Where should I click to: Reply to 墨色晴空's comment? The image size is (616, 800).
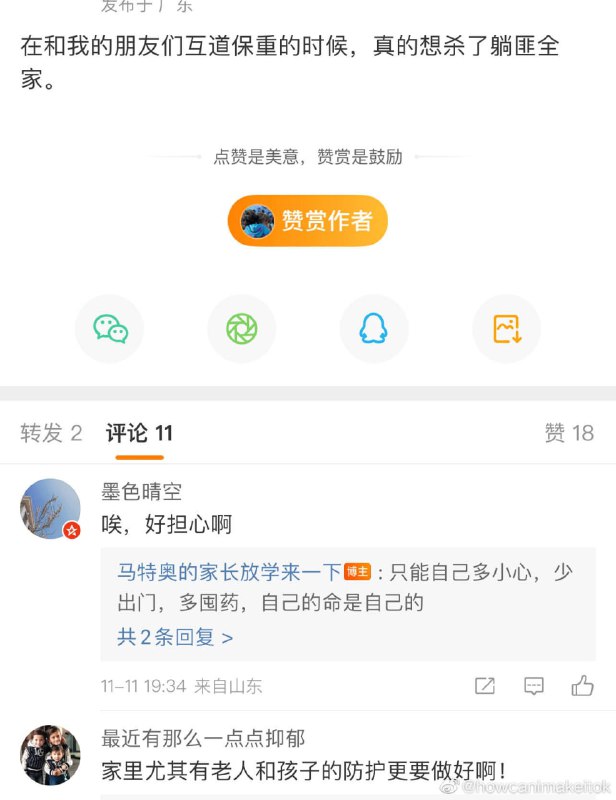[x=534, y=686]
